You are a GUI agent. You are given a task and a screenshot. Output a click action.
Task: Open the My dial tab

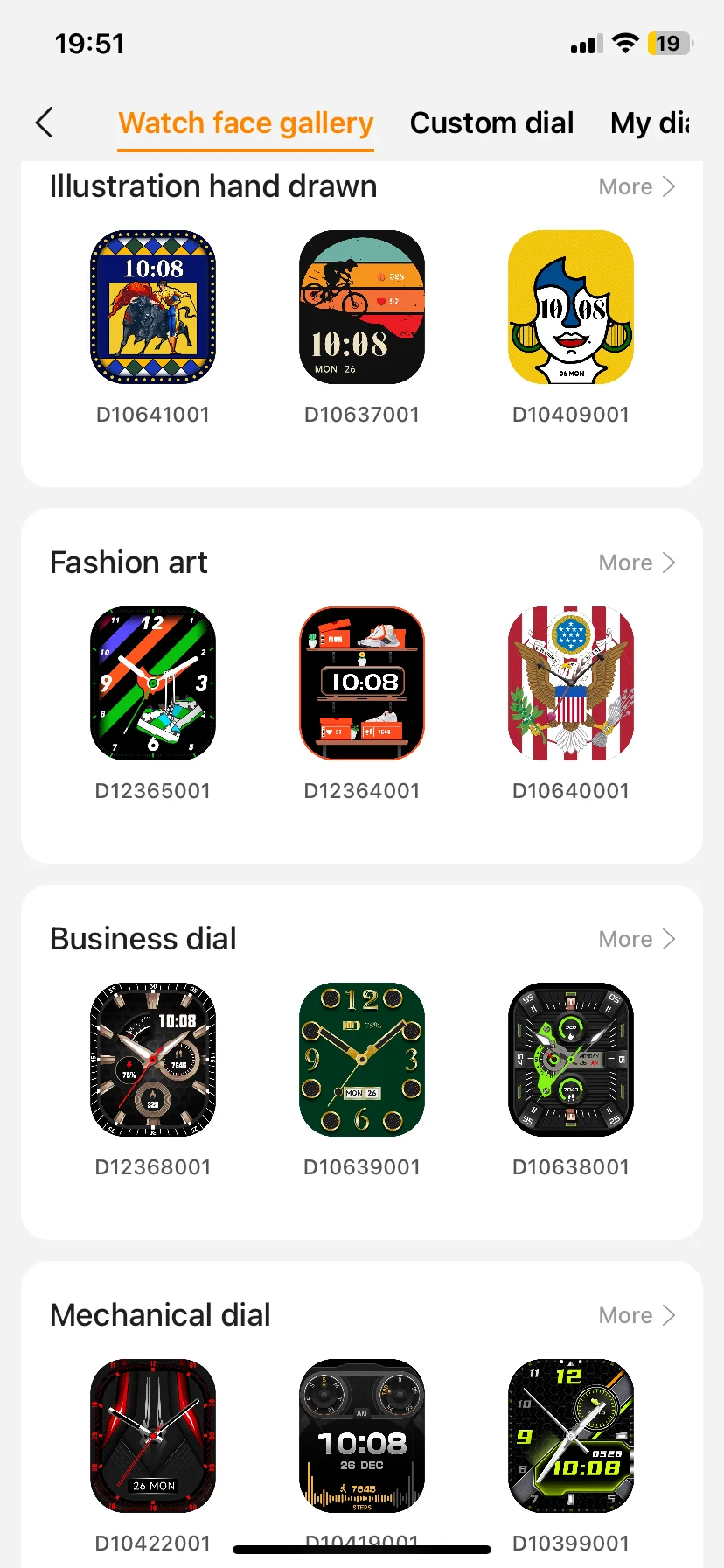point(651,123)
